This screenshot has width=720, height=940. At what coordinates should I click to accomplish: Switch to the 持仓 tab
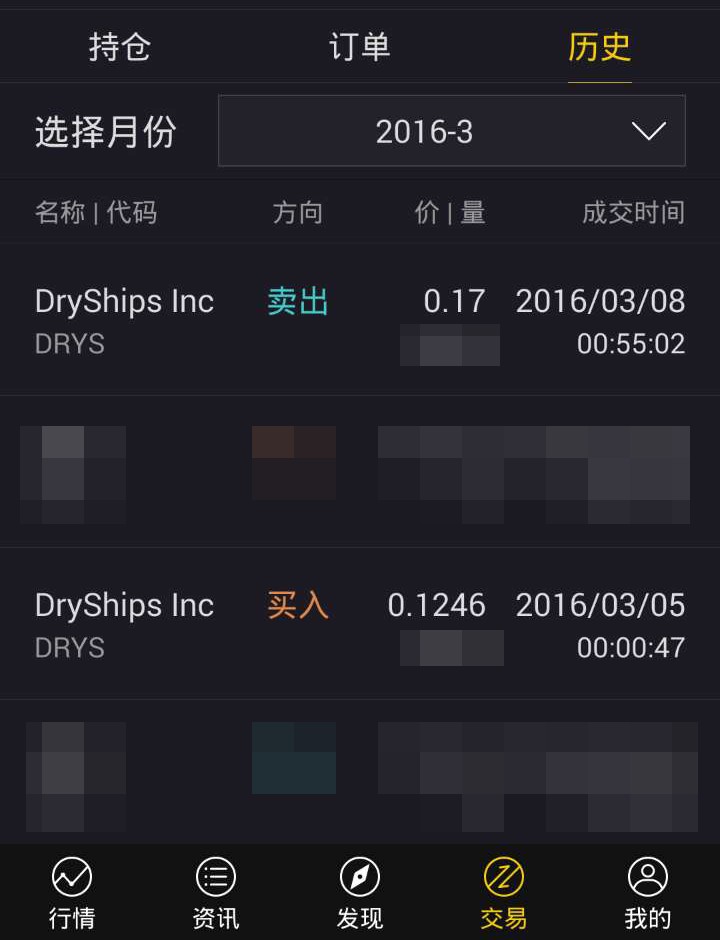(119, 47)
